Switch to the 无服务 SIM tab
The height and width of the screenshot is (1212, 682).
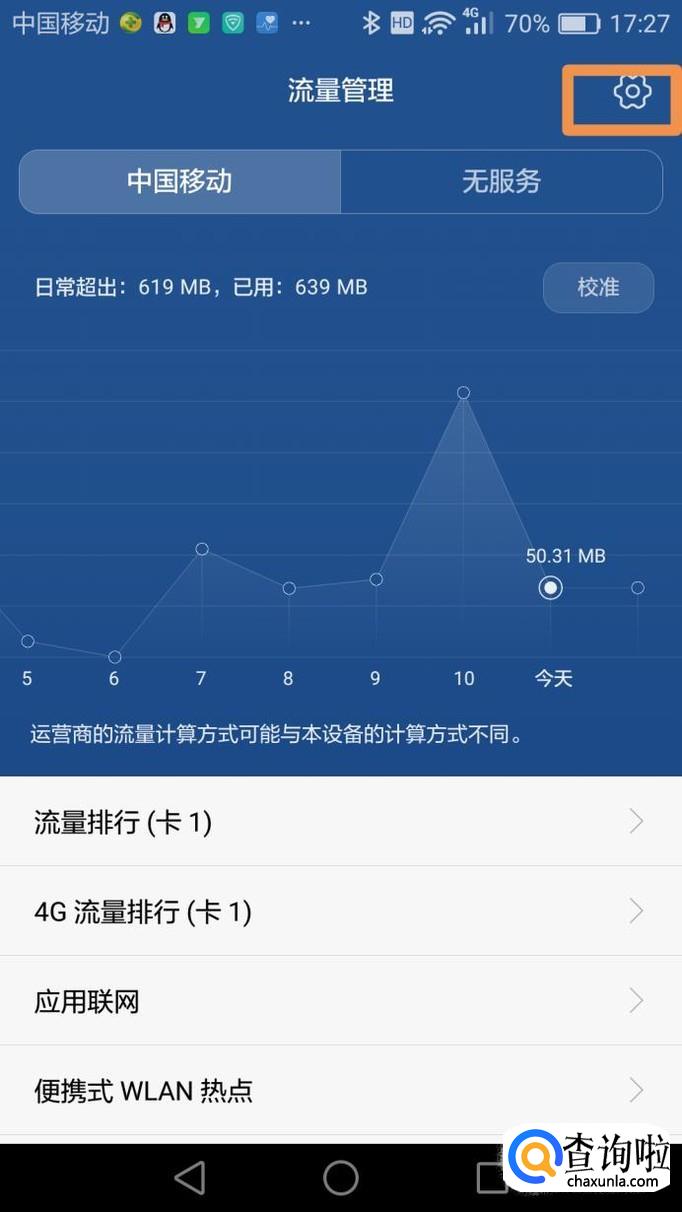coord(501,181)
